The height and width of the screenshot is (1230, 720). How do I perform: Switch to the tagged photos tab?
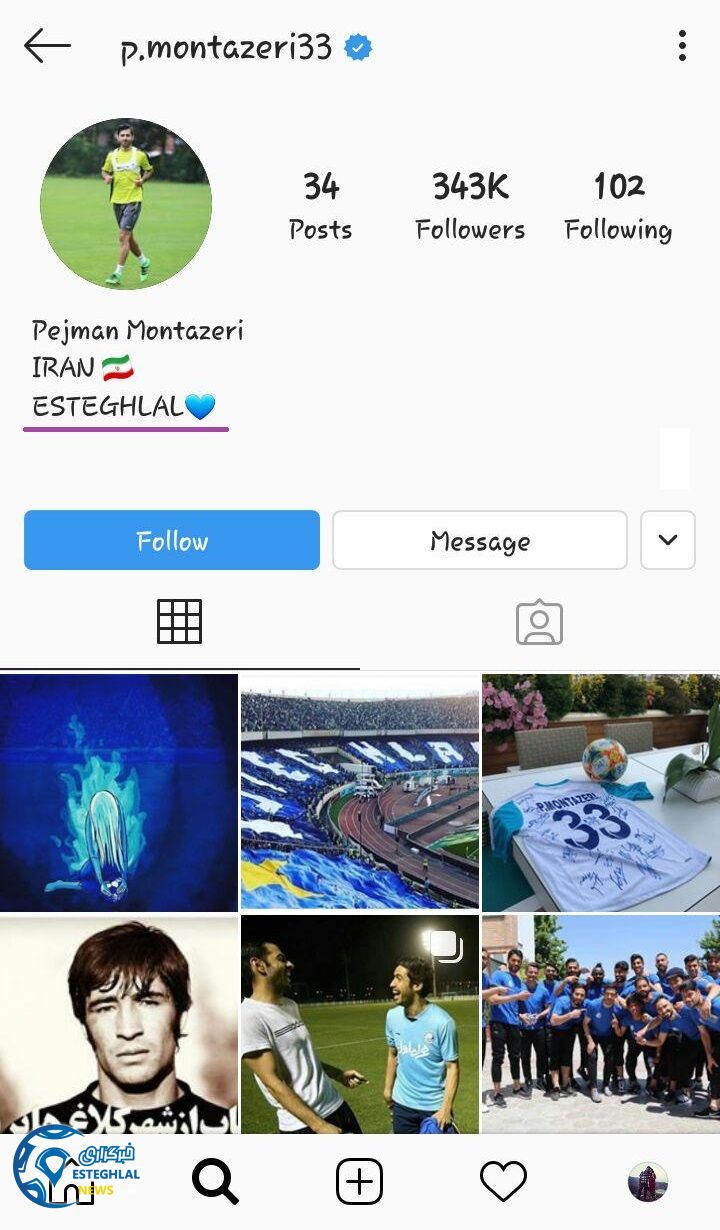[x=539, y=622]
